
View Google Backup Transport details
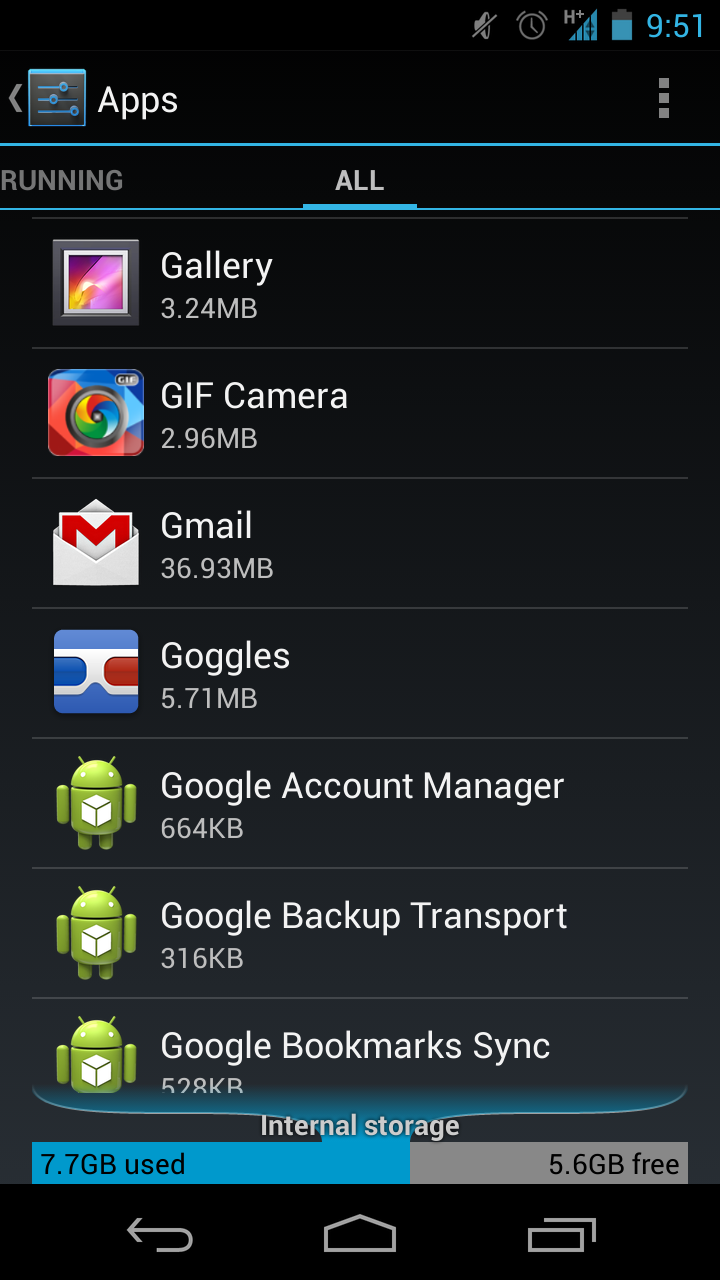click(360, 934)
